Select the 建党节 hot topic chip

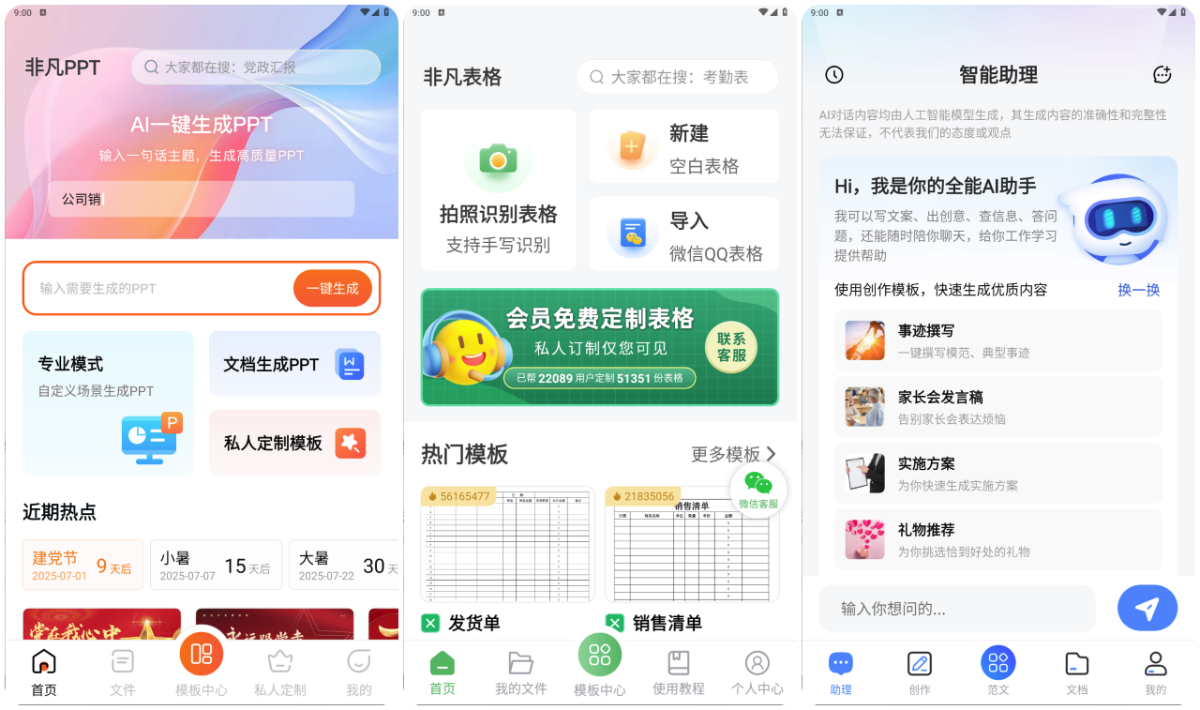pyautogui.click(x=82, y=566)
